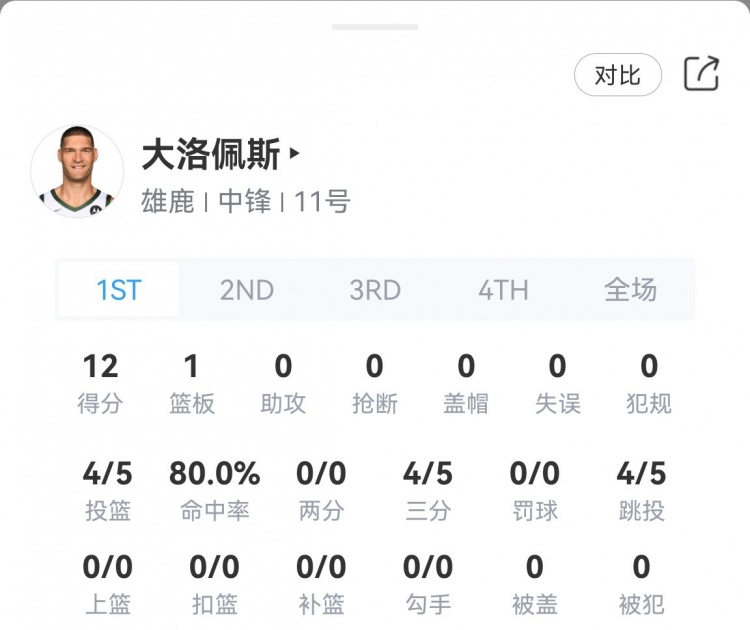This screenshot has width=750, height=630.
Task: Switch to 全场 full game stats
Action: 631,290
